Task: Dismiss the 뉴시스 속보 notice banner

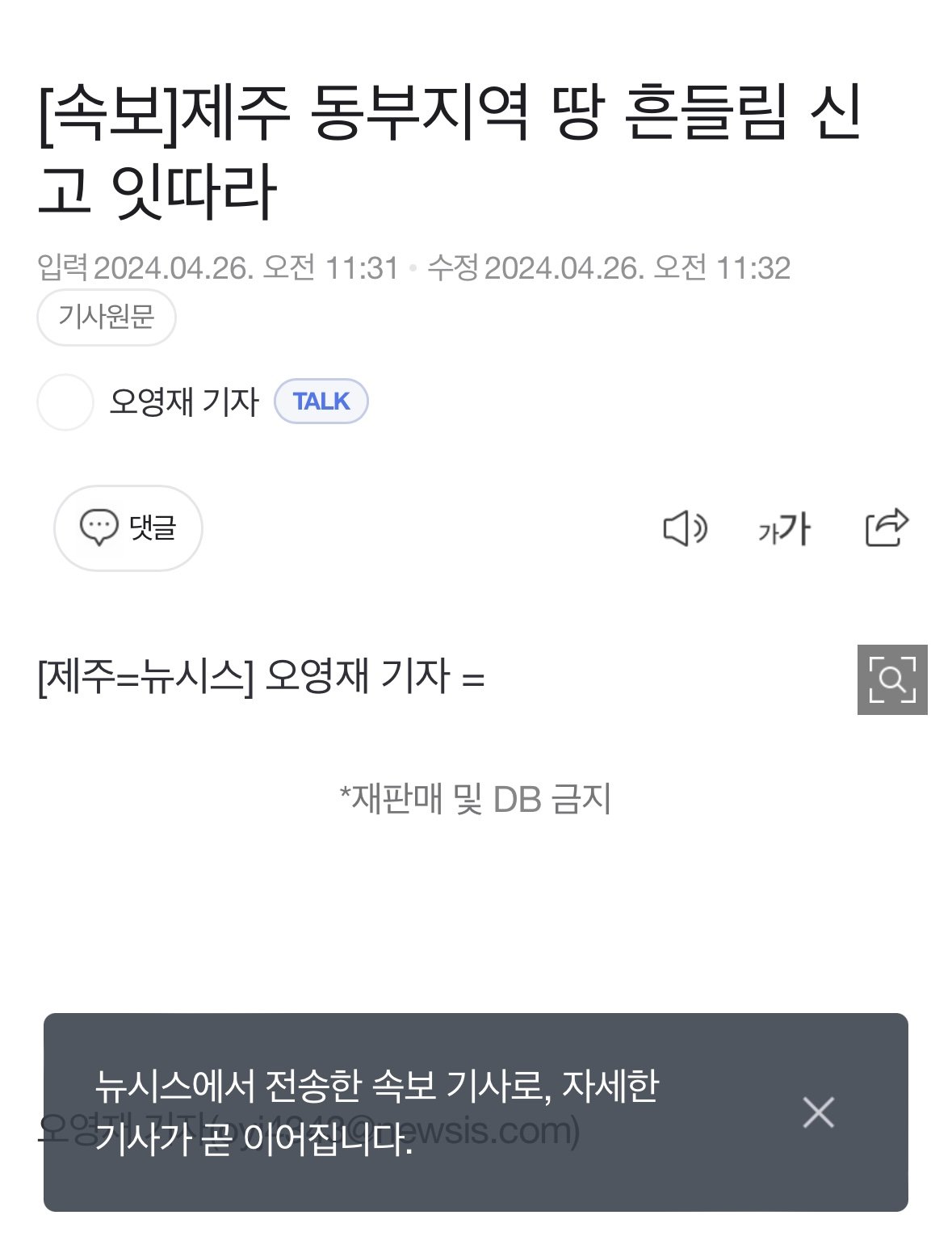Action: point(817,1112)
